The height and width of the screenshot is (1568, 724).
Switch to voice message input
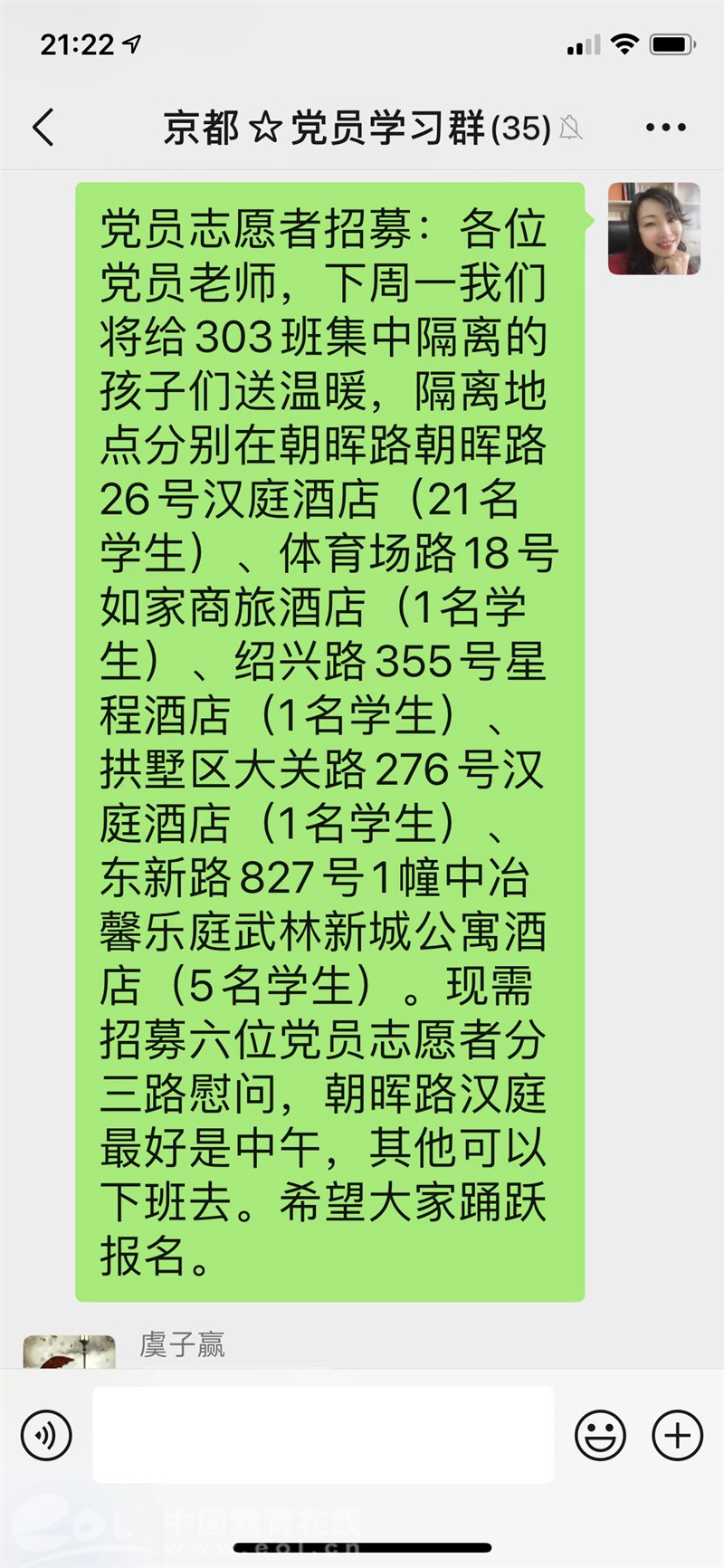tap(46, 1435)
